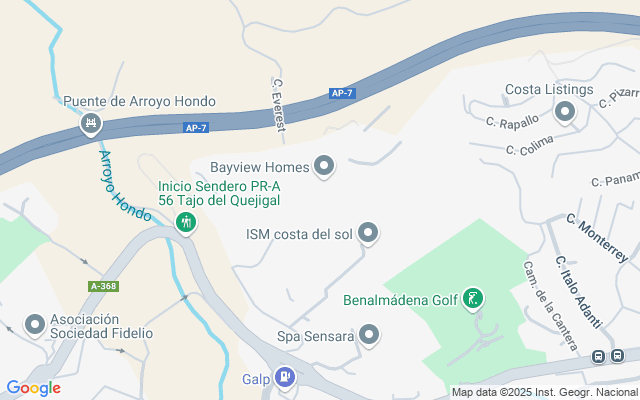This screenshot has width=640, height=400.
Task: Open the ISM costa del sol marker
Action: click(368, 234)
